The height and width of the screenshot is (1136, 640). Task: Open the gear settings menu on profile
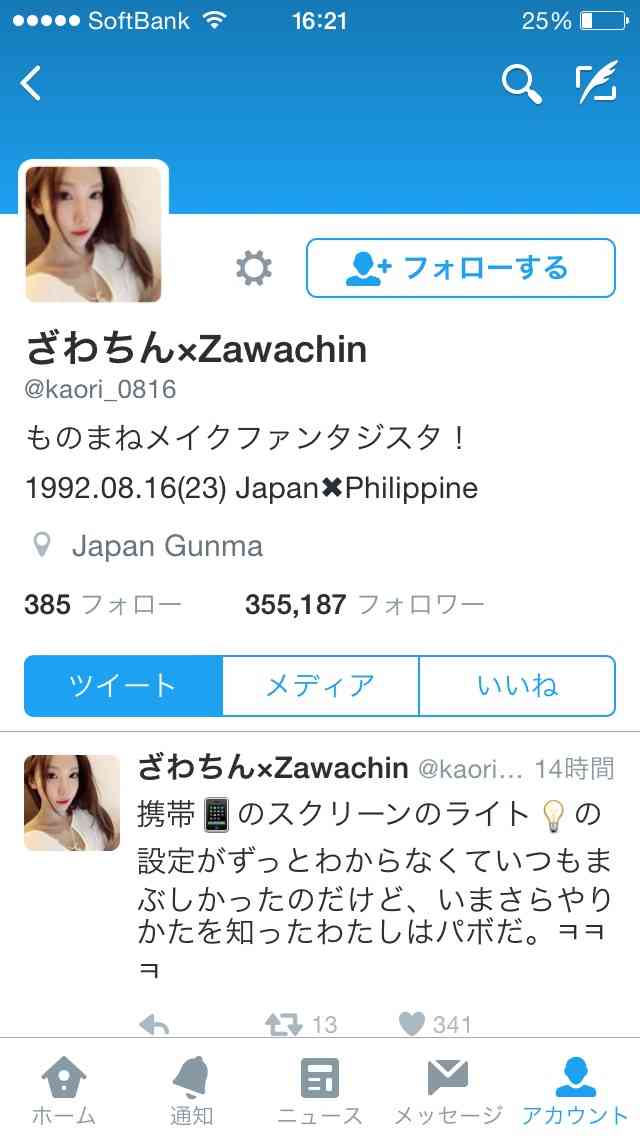(253, 268)
